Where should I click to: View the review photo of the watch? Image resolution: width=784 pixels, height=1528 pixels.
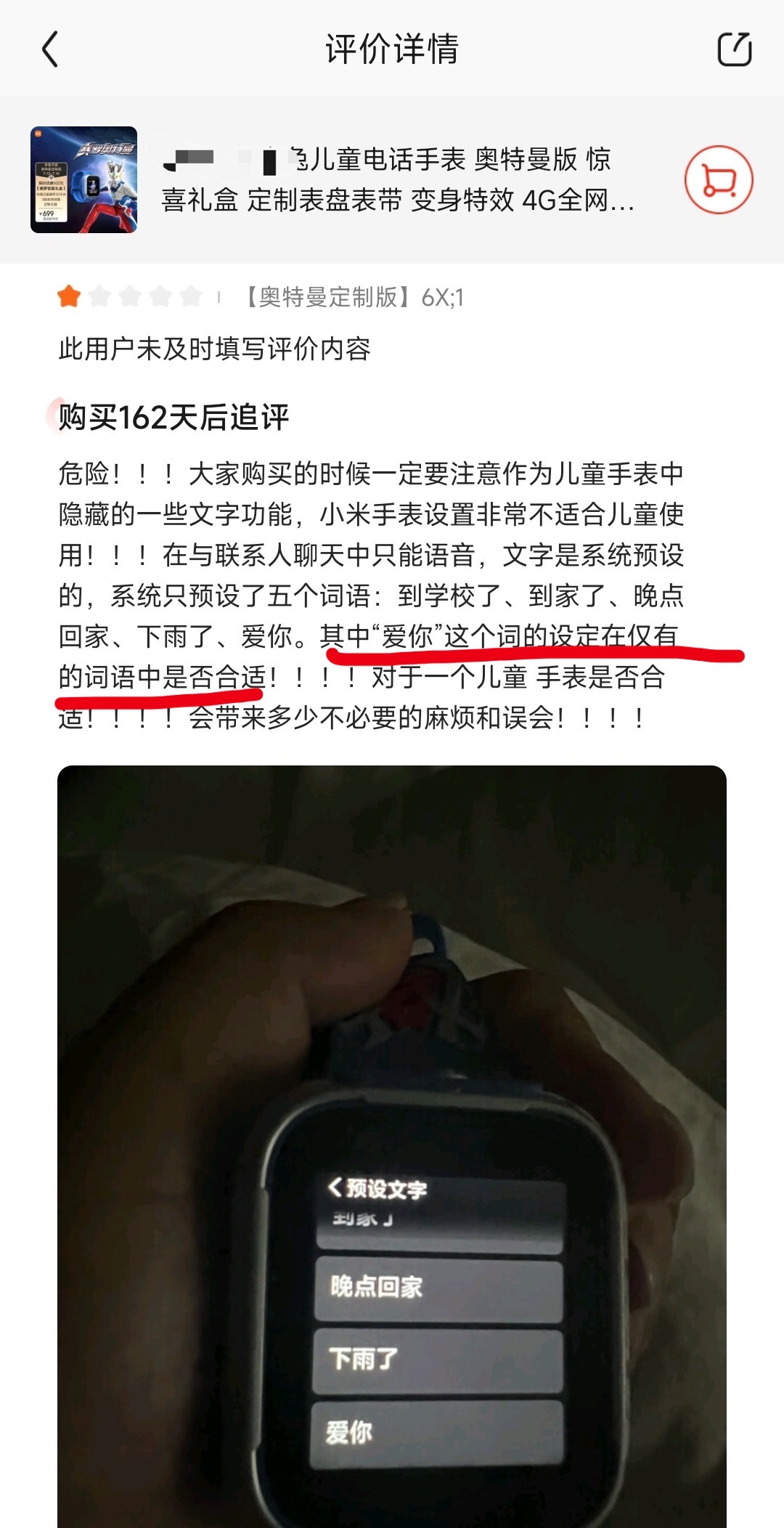coord(392,1146)
